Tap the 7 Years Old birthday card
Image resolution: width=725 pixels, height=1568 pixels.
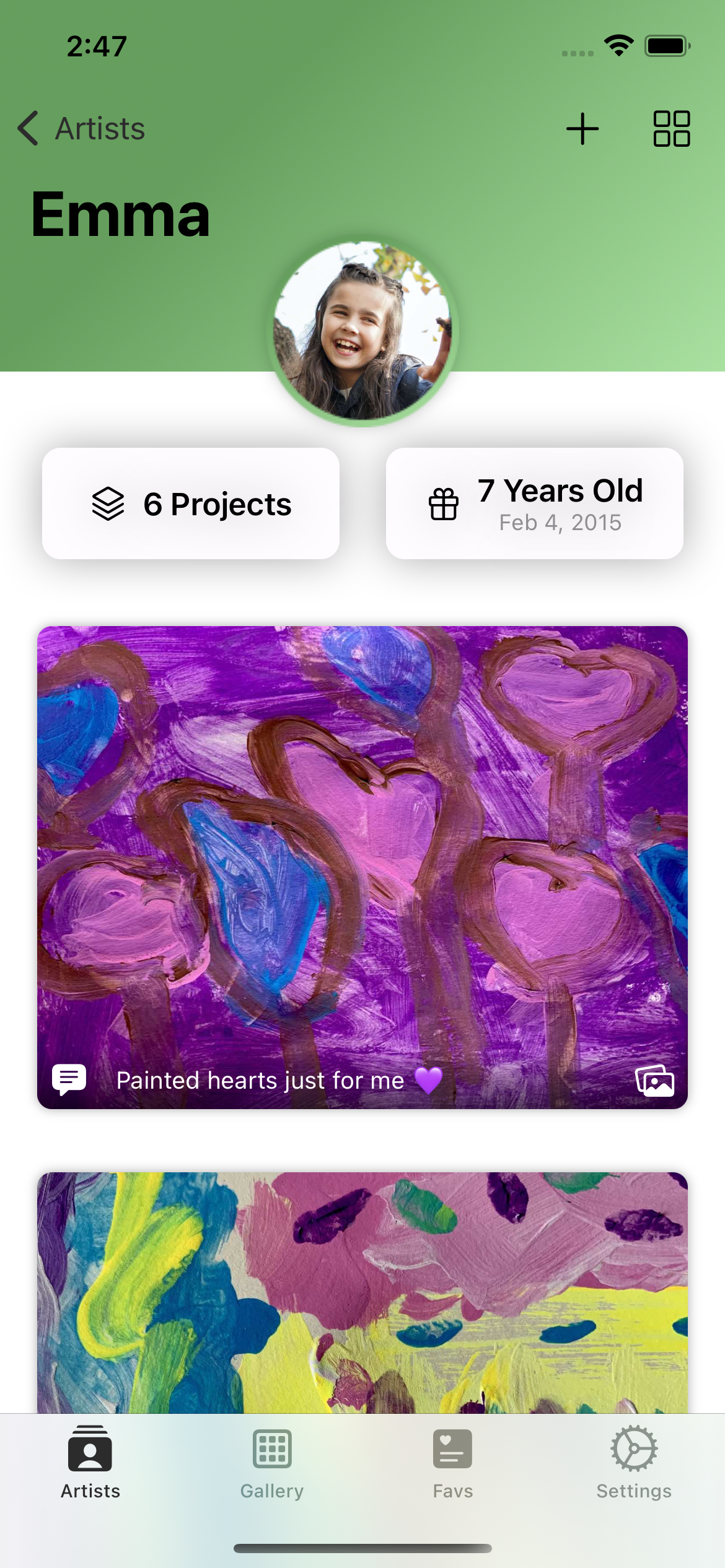(535, 503)
